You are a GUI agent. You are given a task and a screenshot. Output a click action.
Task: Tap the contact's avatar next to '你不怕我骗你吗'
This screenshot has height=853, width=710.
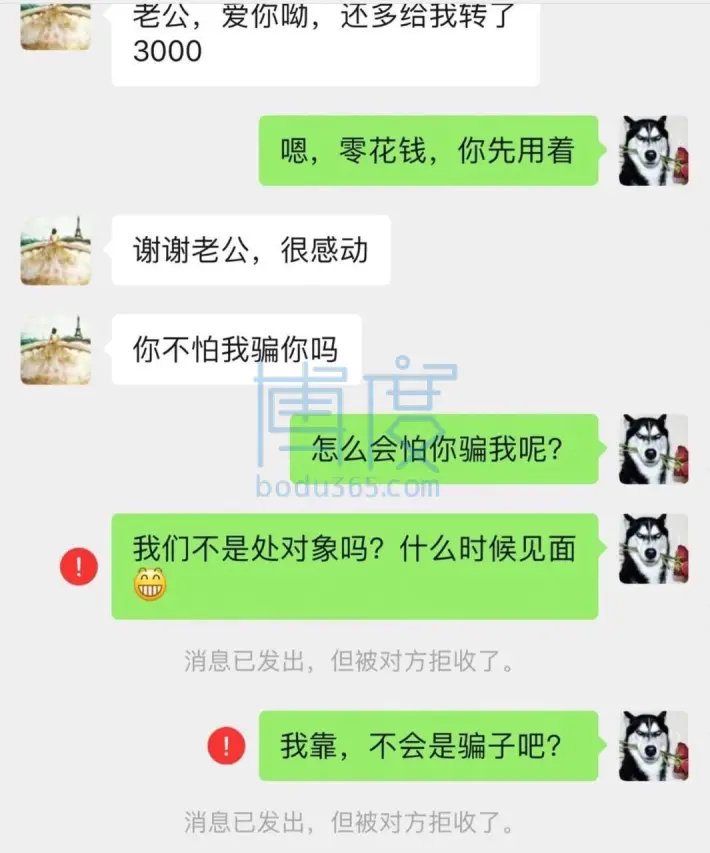click(56, 350)
